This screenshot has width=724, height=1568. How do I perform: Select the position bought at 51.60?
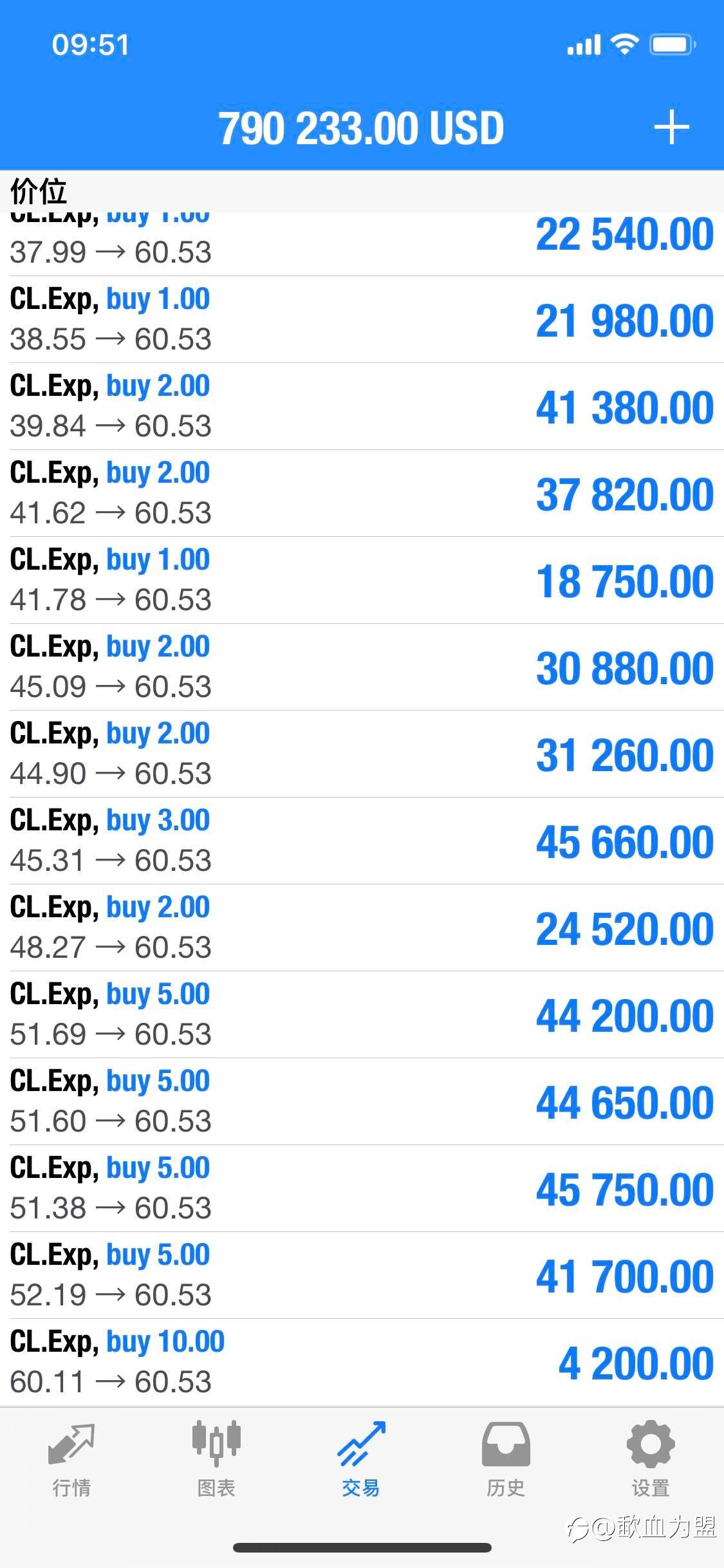[362, 1102]
